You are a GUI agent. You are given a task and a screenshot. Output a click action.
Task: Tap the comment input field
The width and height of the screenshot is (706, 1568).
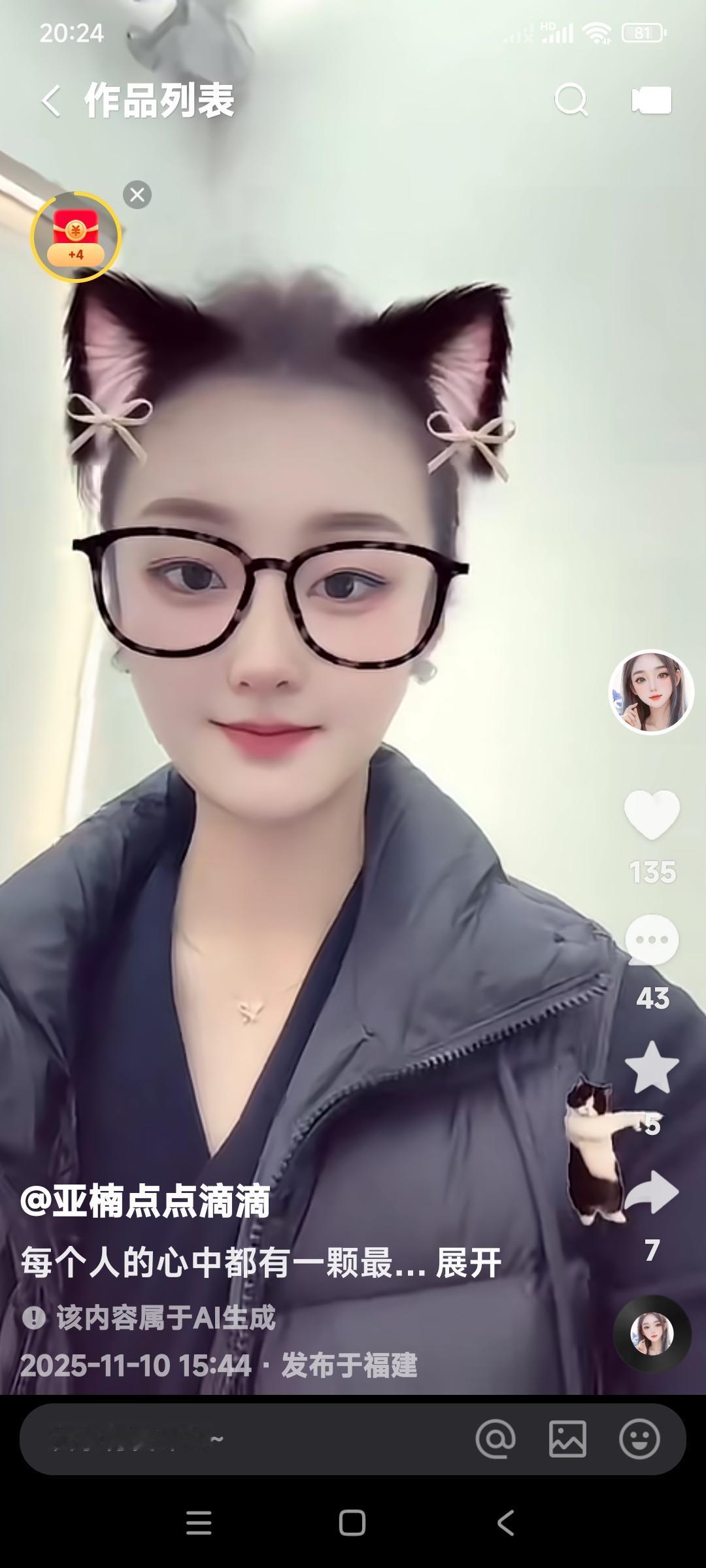(x=242, y=1439)
